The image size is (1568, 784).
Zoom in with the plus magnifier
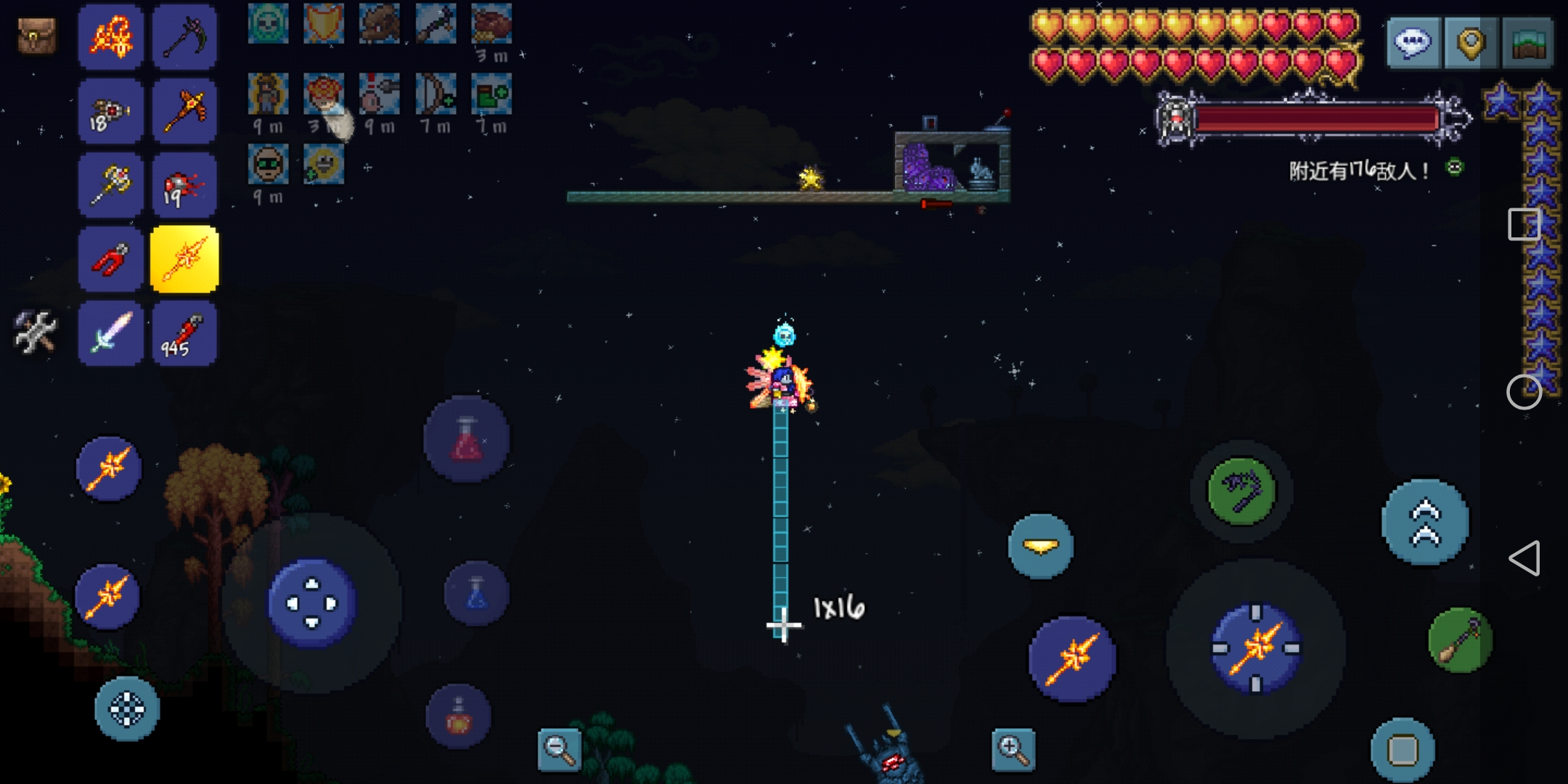point(1013,749)
